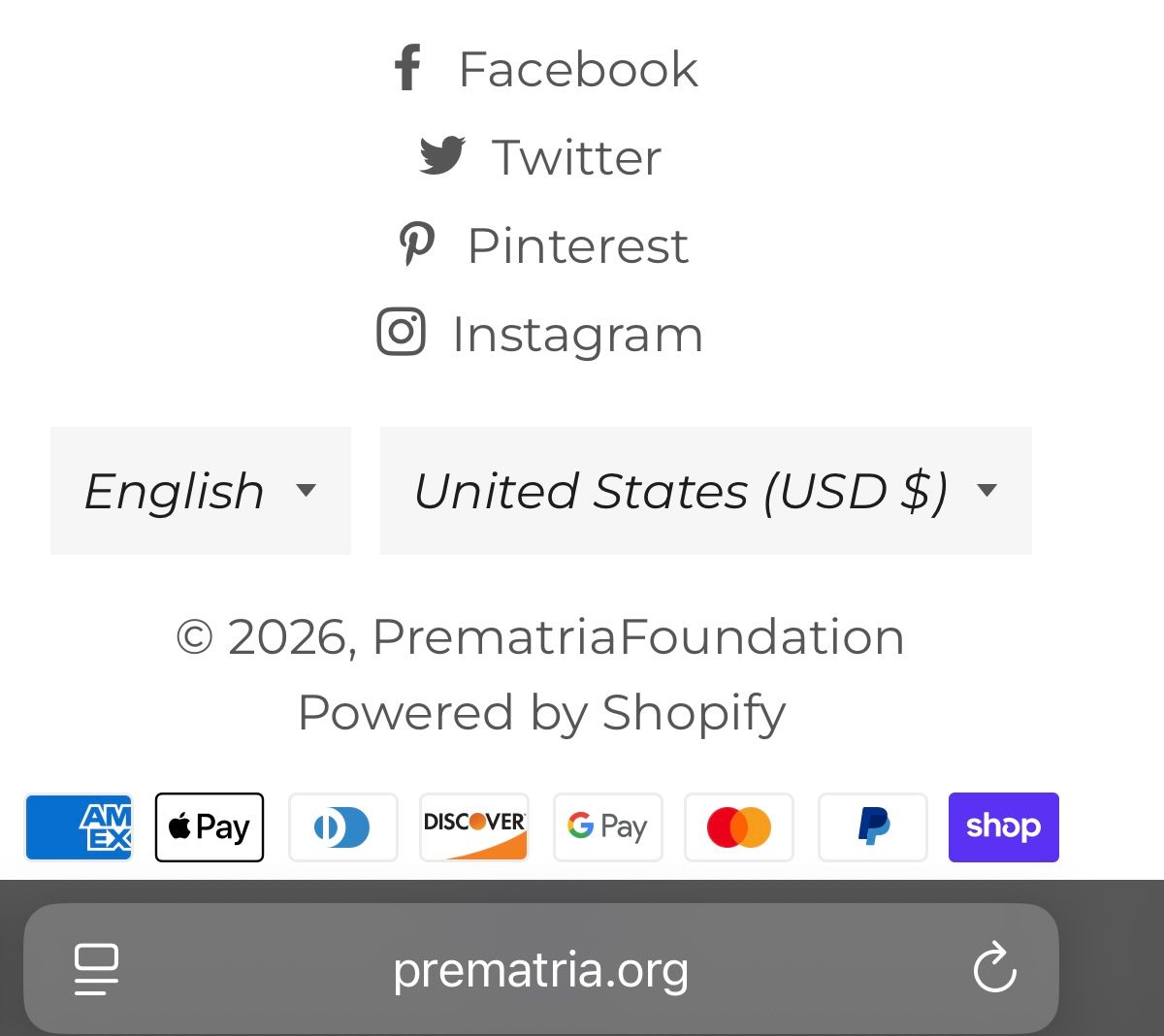Image resolution: width=1164 pixels, height=1036 pixels.
Task: Open United States (USD $) currency selector
Action: point(705,491)
